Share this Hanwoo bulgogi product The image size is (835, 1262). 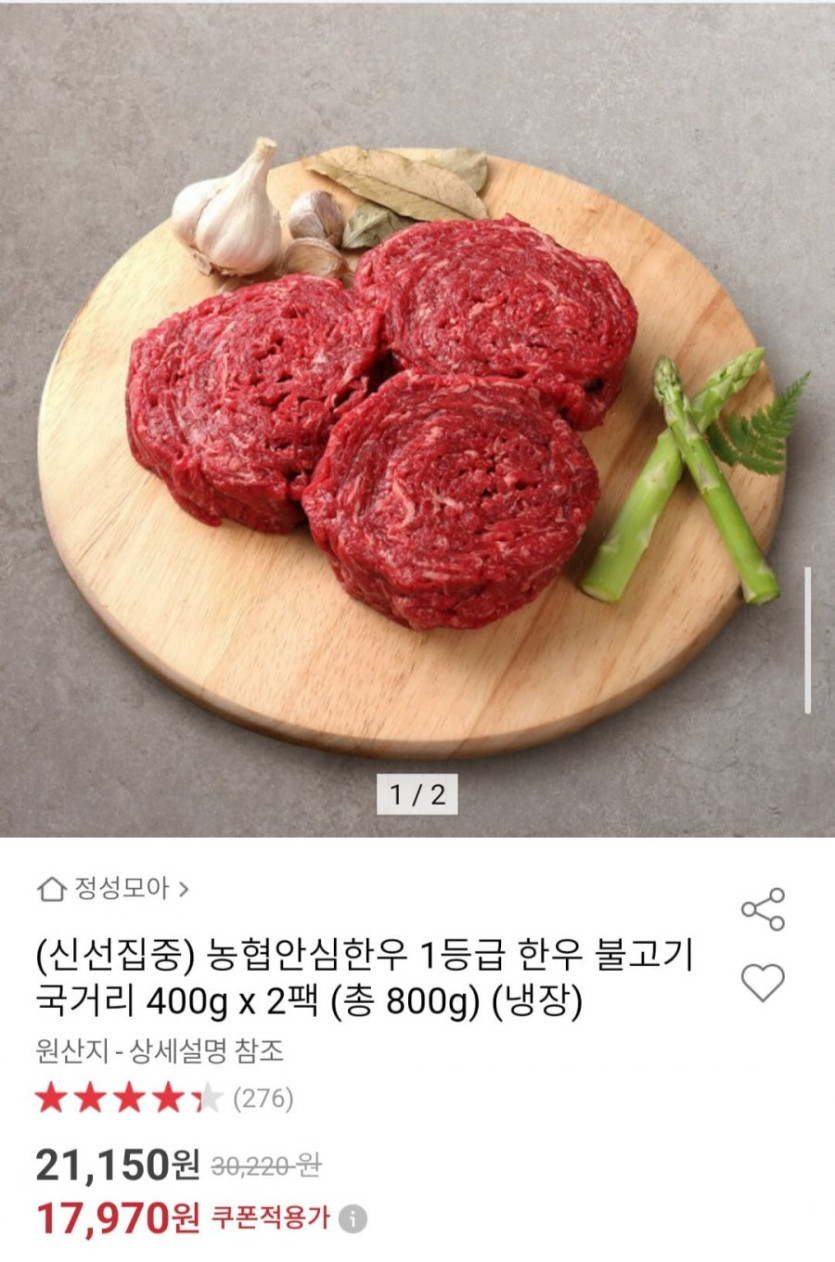pyautogui.click(x=762, y=909)
